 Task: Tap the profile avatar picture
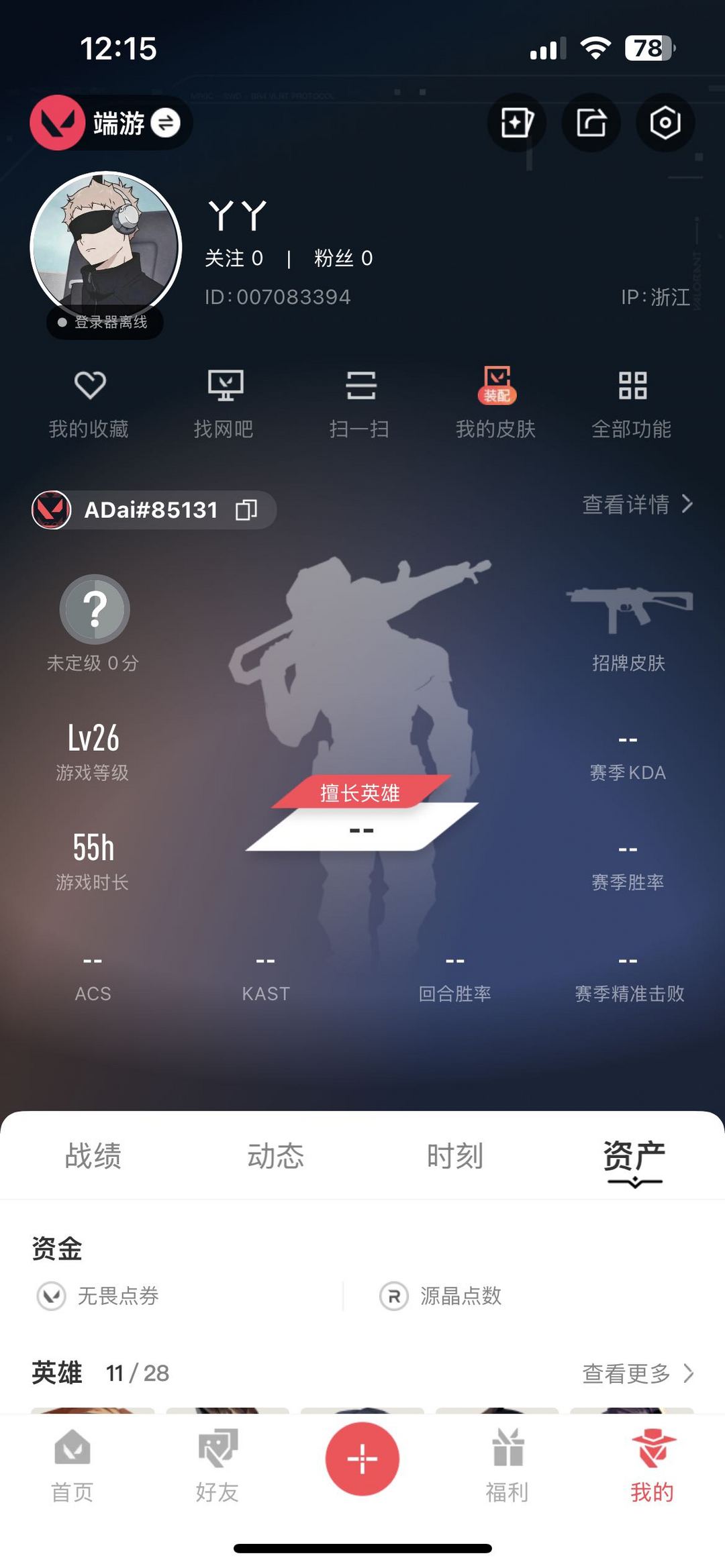coord(106,247)
